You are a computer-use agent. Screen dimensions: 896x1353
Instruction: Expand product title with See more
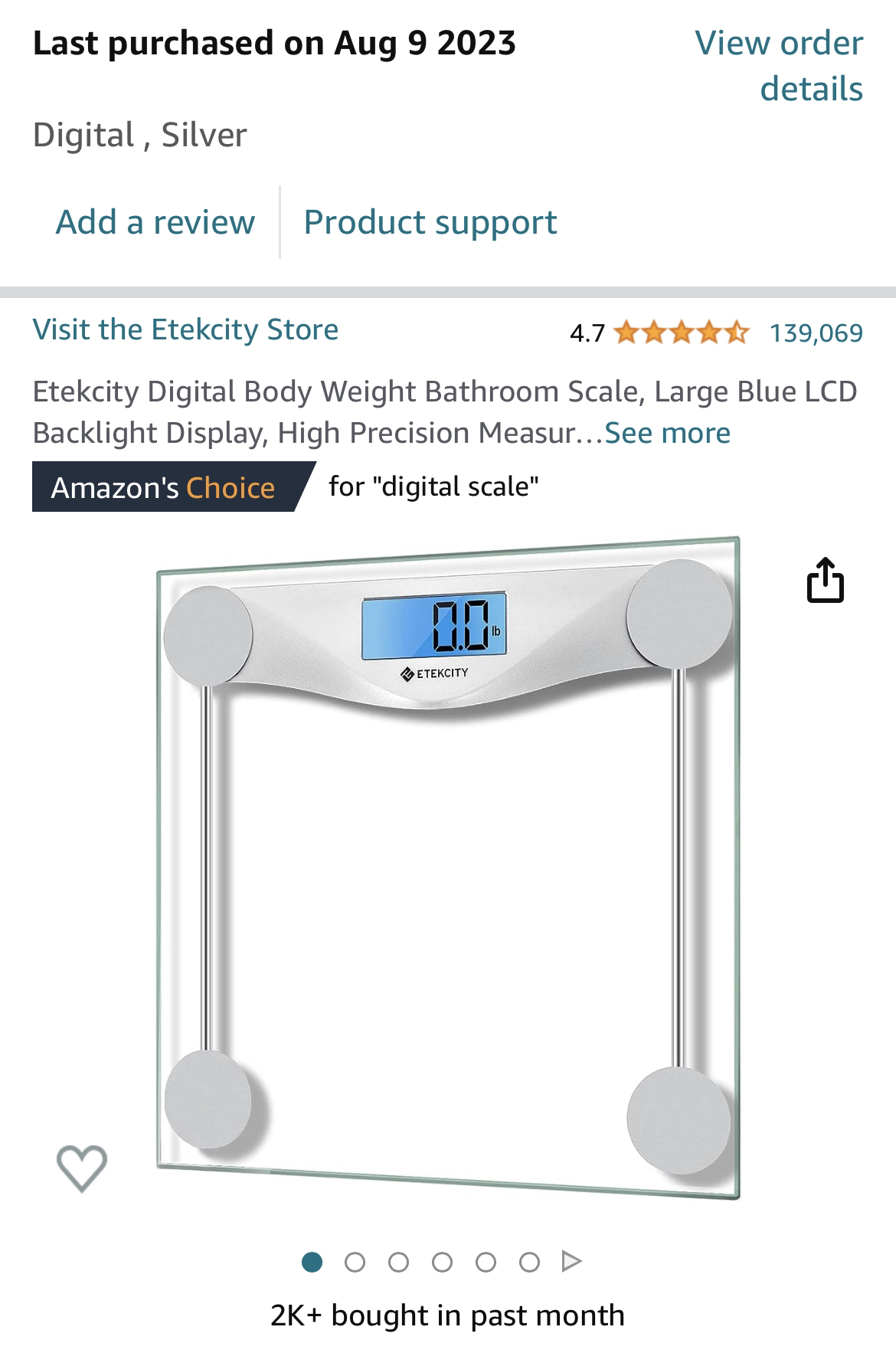coord(667,433)
